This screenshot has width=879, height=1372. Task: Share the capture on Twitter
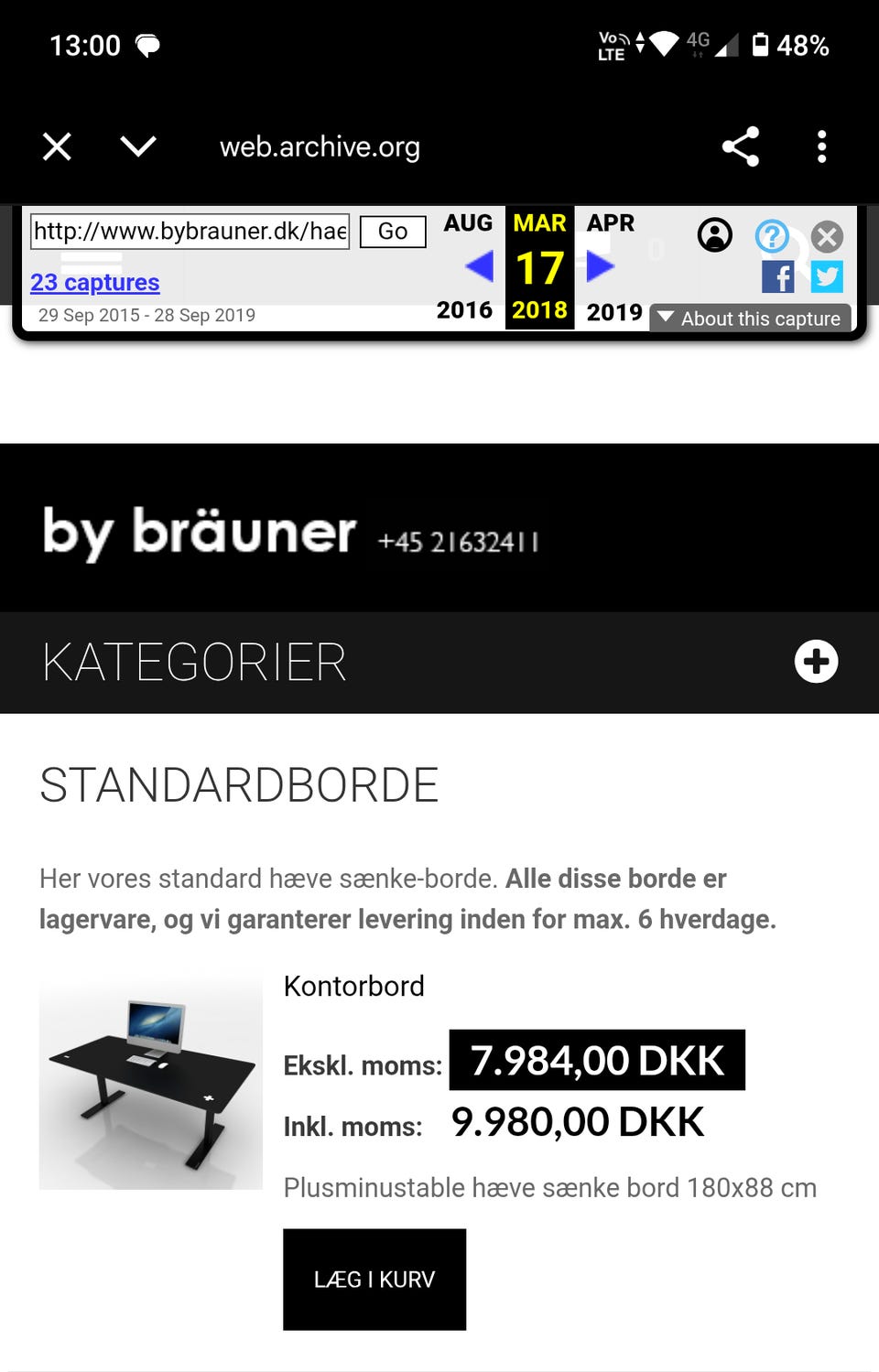pos(827,277)
